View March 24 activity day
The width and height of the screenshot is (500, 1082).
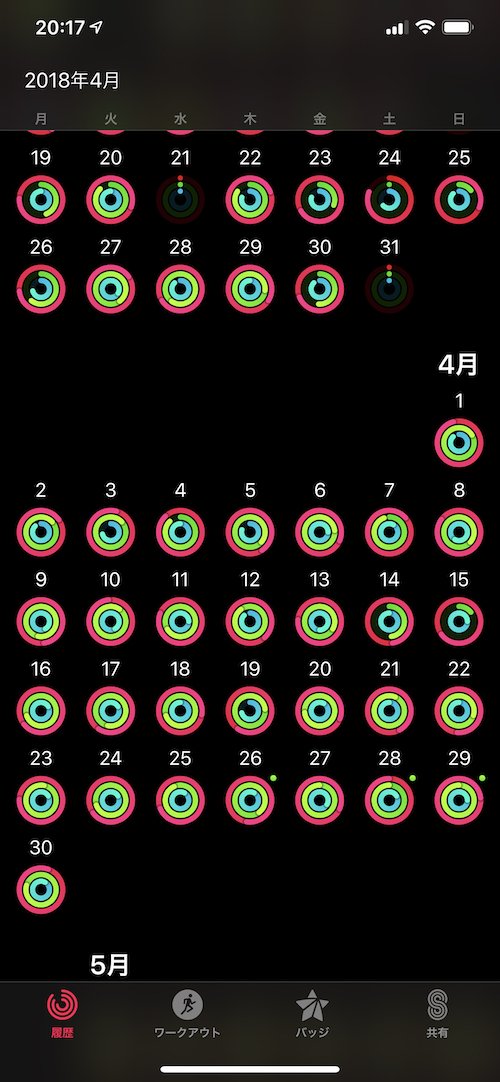pos(389,199)
